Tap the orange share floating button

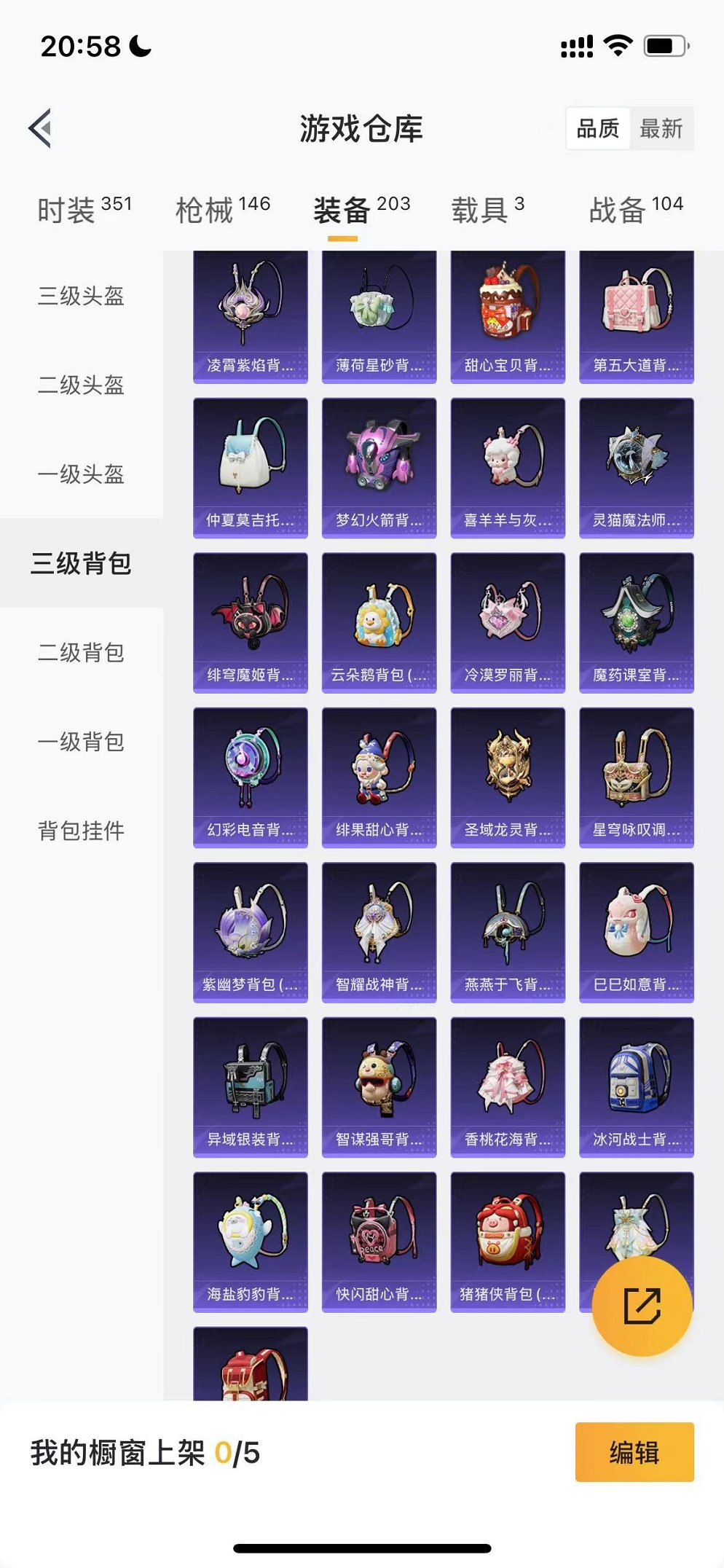(642, 1305)
